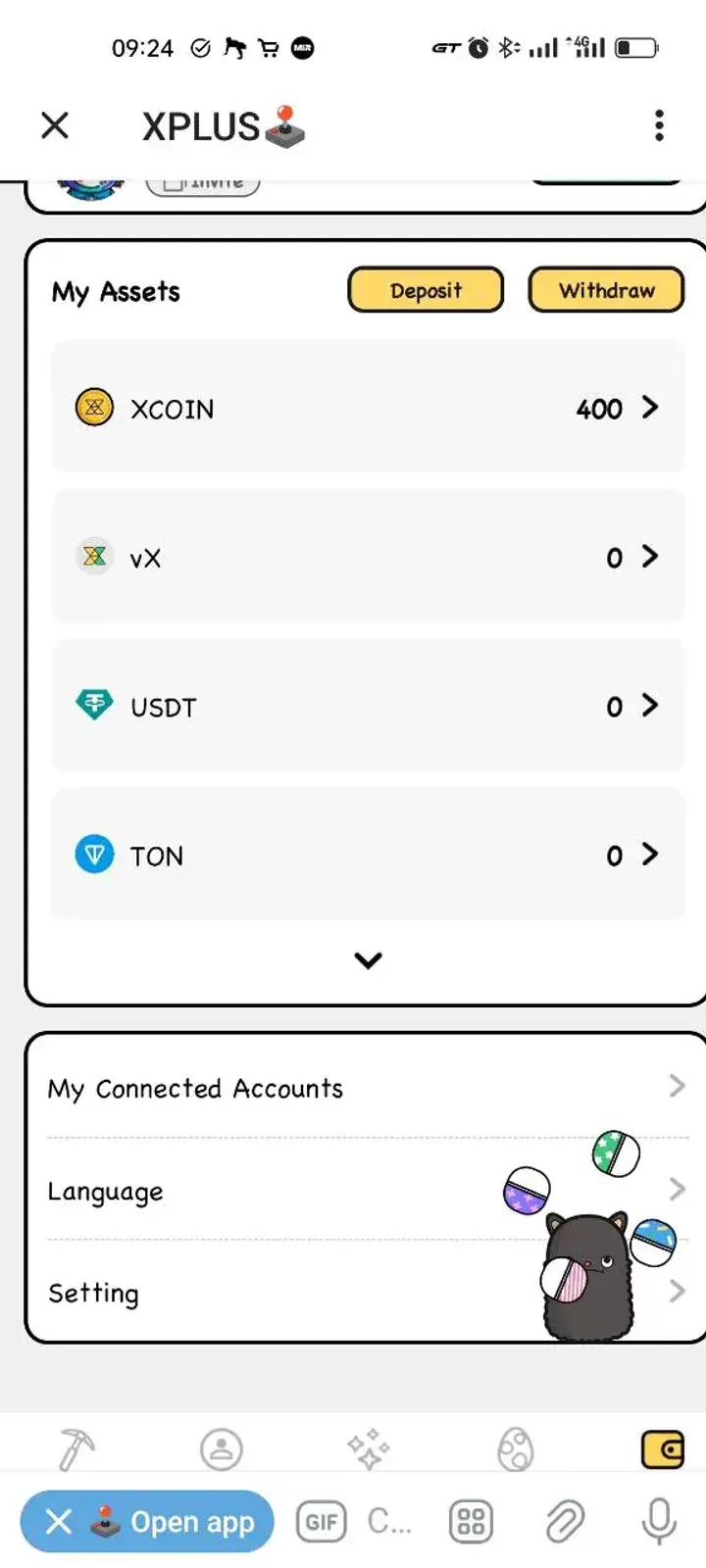The height and width of the screenshot is (1568, 706).
Task: Open the Setting entry
Action: (93, 1293)
